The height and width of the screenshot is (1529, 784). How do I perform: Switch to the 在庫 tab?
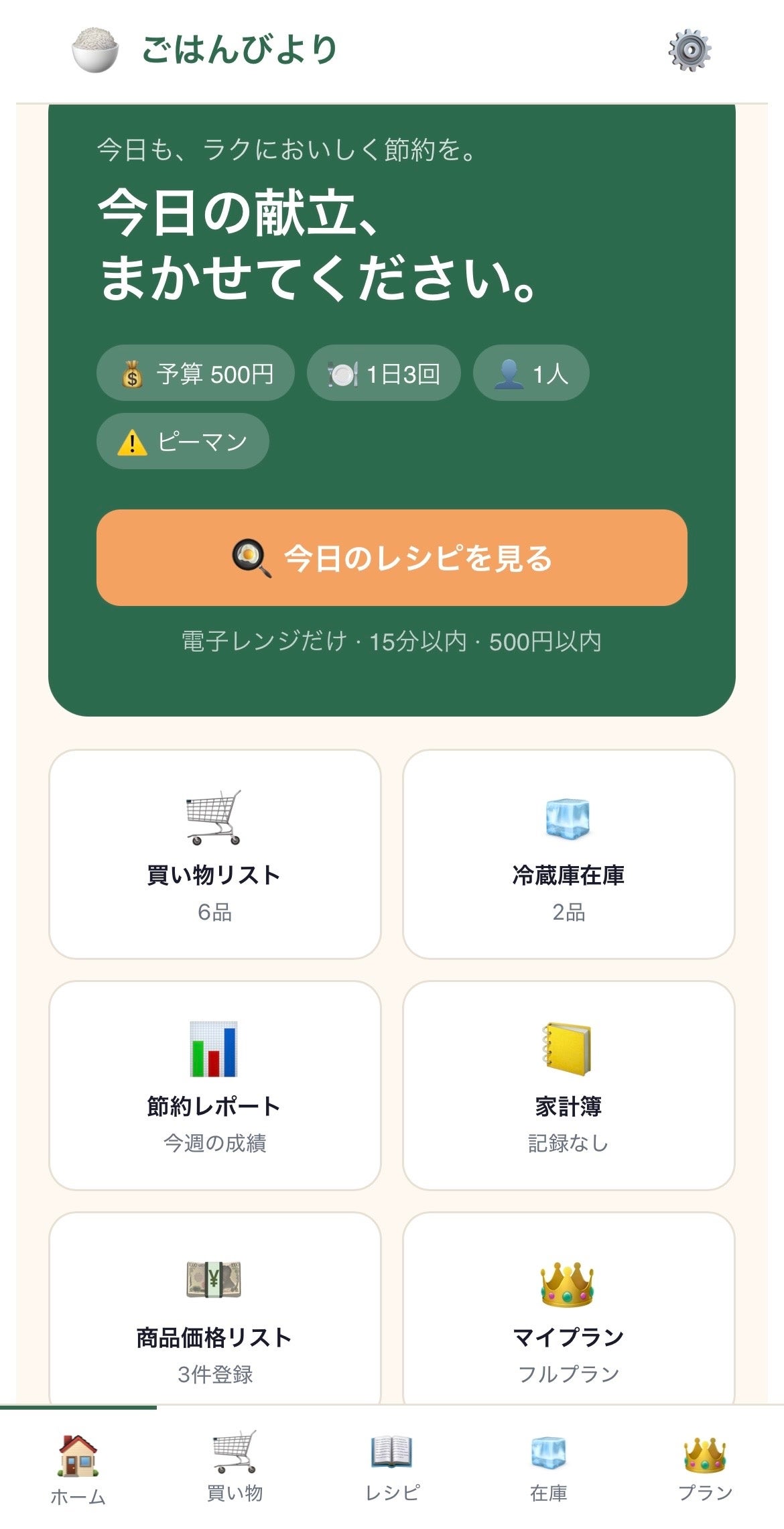click(549, 1468)
